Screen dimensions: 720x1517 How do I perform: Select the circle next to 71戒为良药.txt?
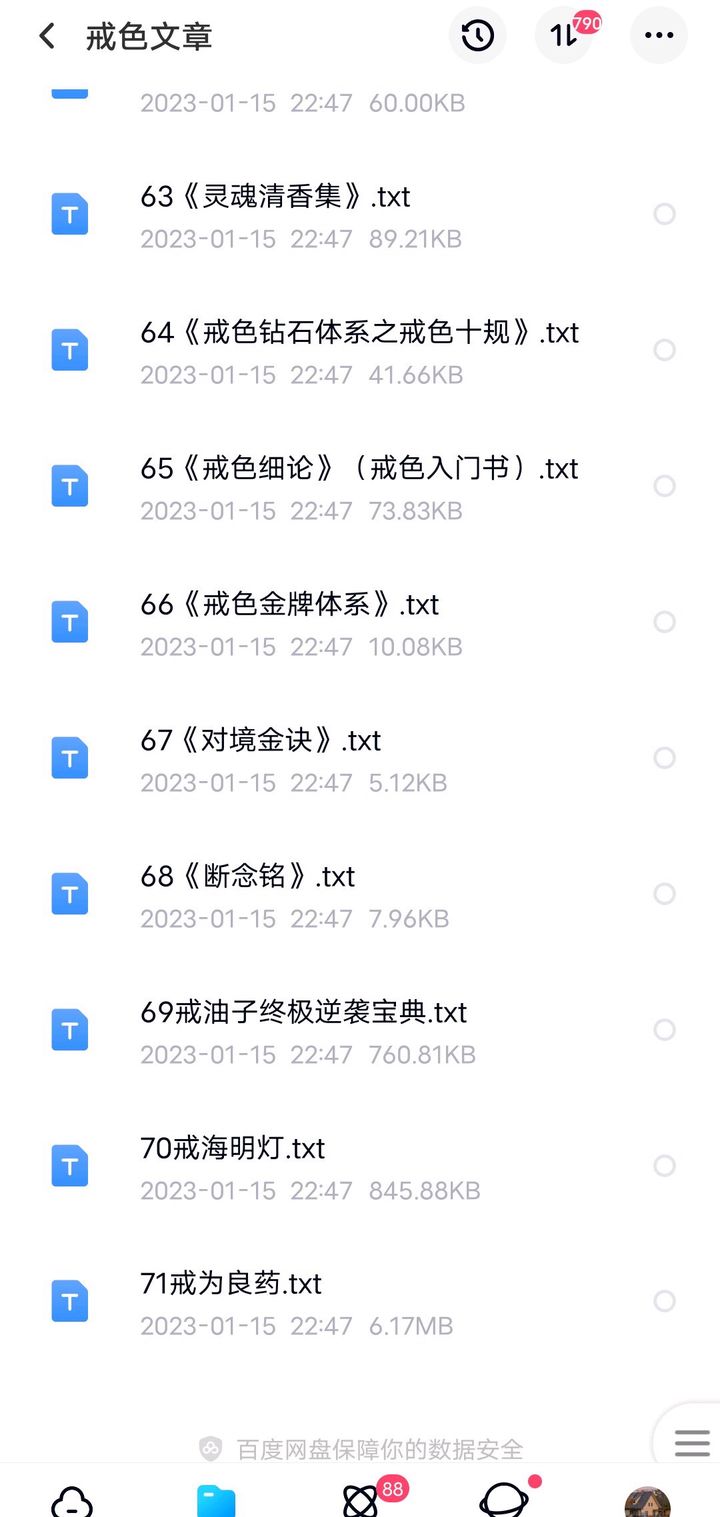tap(665, 1302)
